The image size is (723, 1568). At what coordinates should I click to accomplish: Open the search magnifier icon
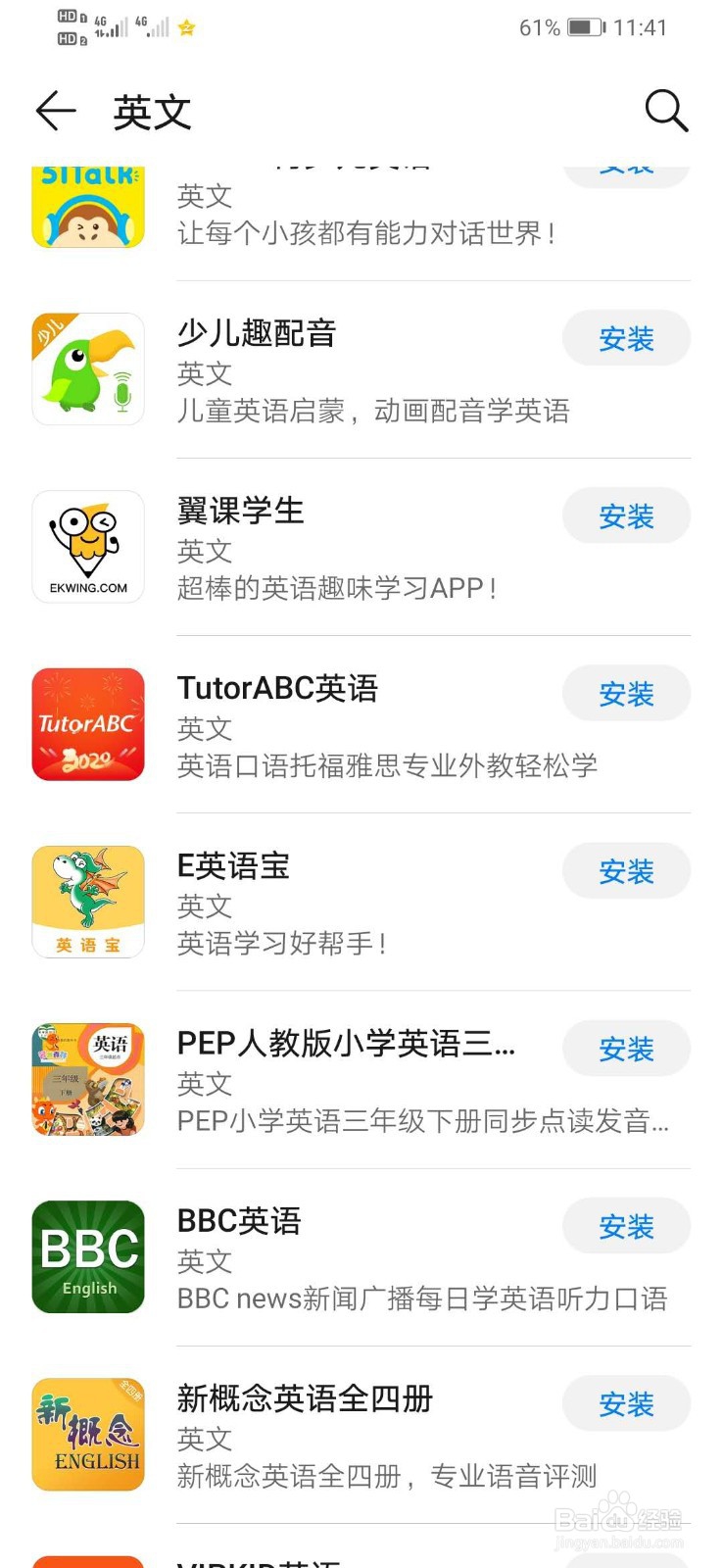point(666,111)
